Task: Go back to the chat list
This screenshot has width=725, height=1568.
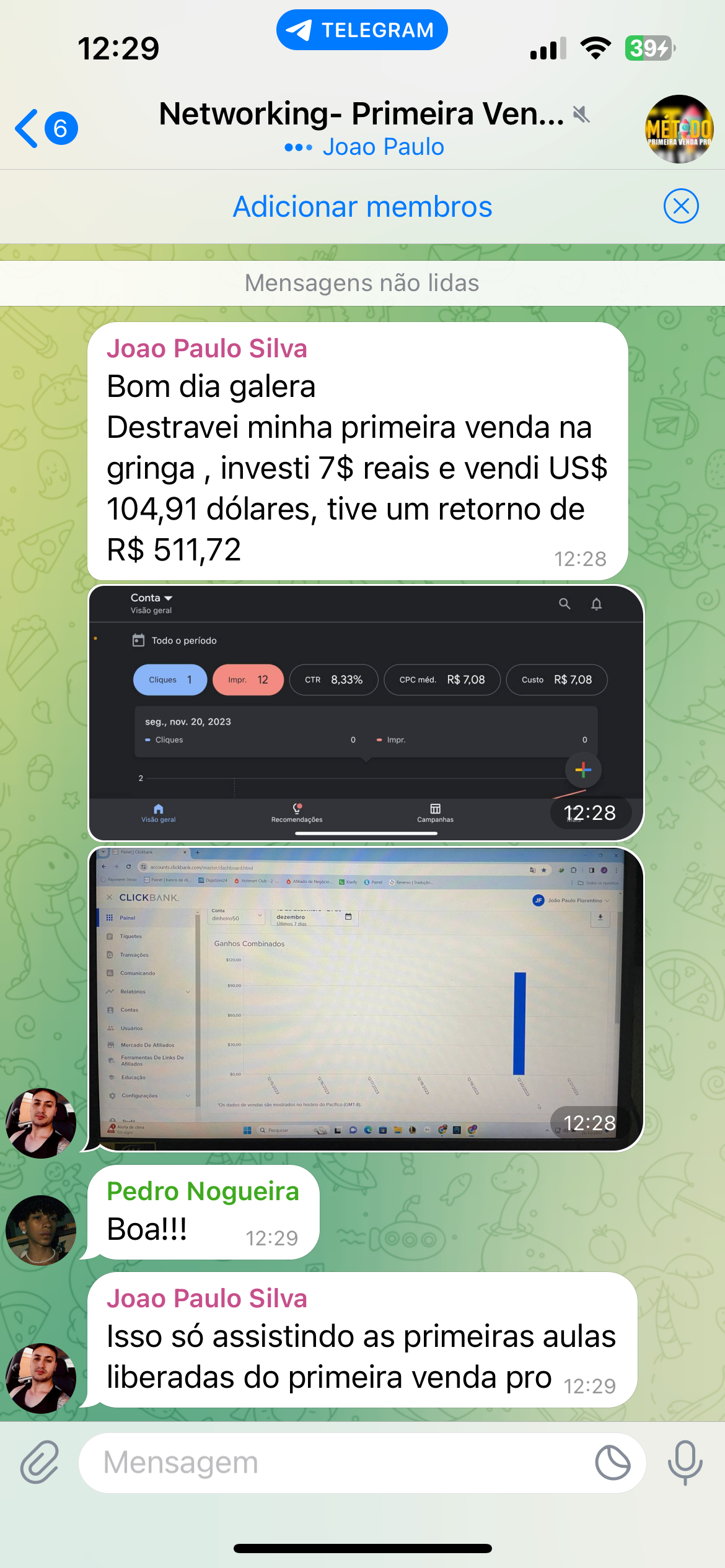Action: (x=45, y=129)
